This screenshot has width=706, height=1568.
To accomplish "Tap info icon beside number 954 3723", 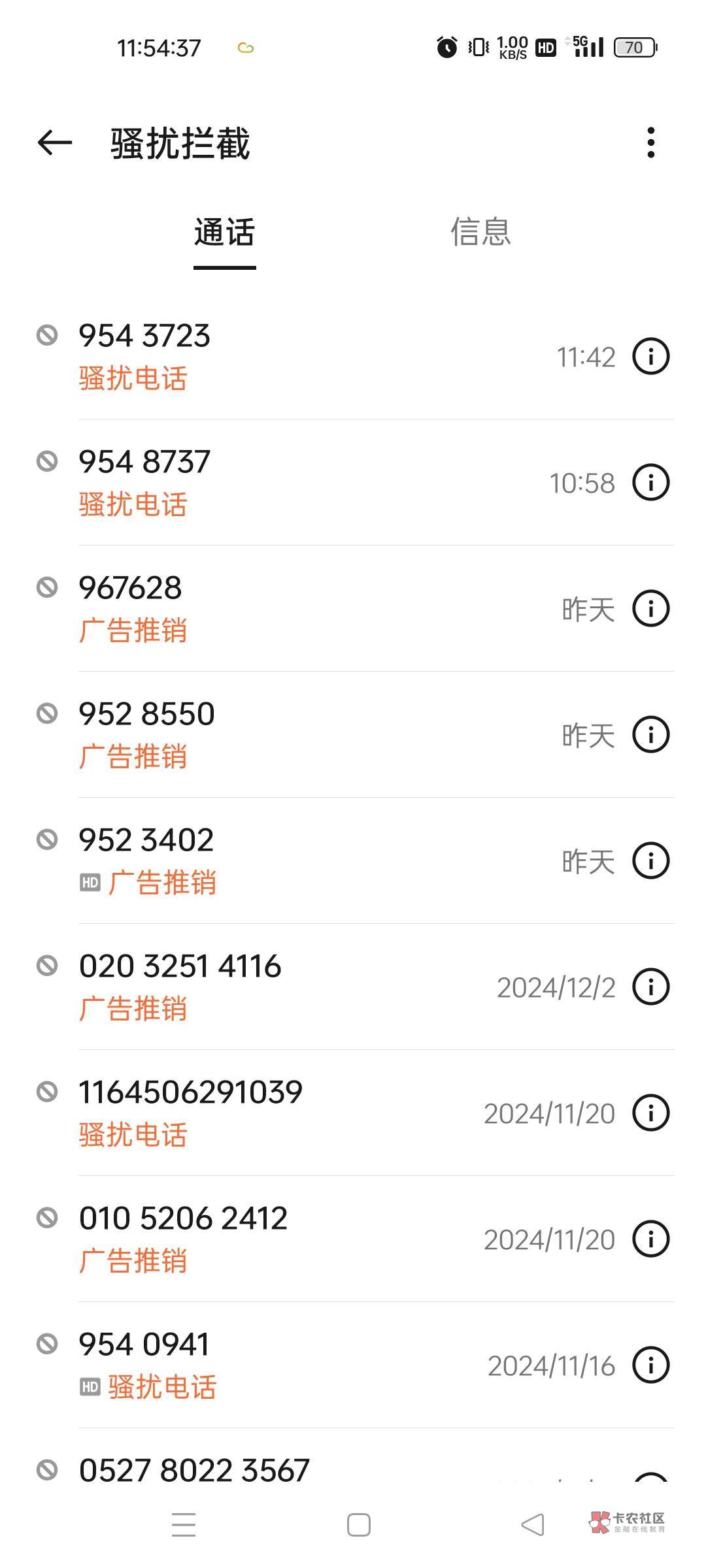I will point(650,357).
